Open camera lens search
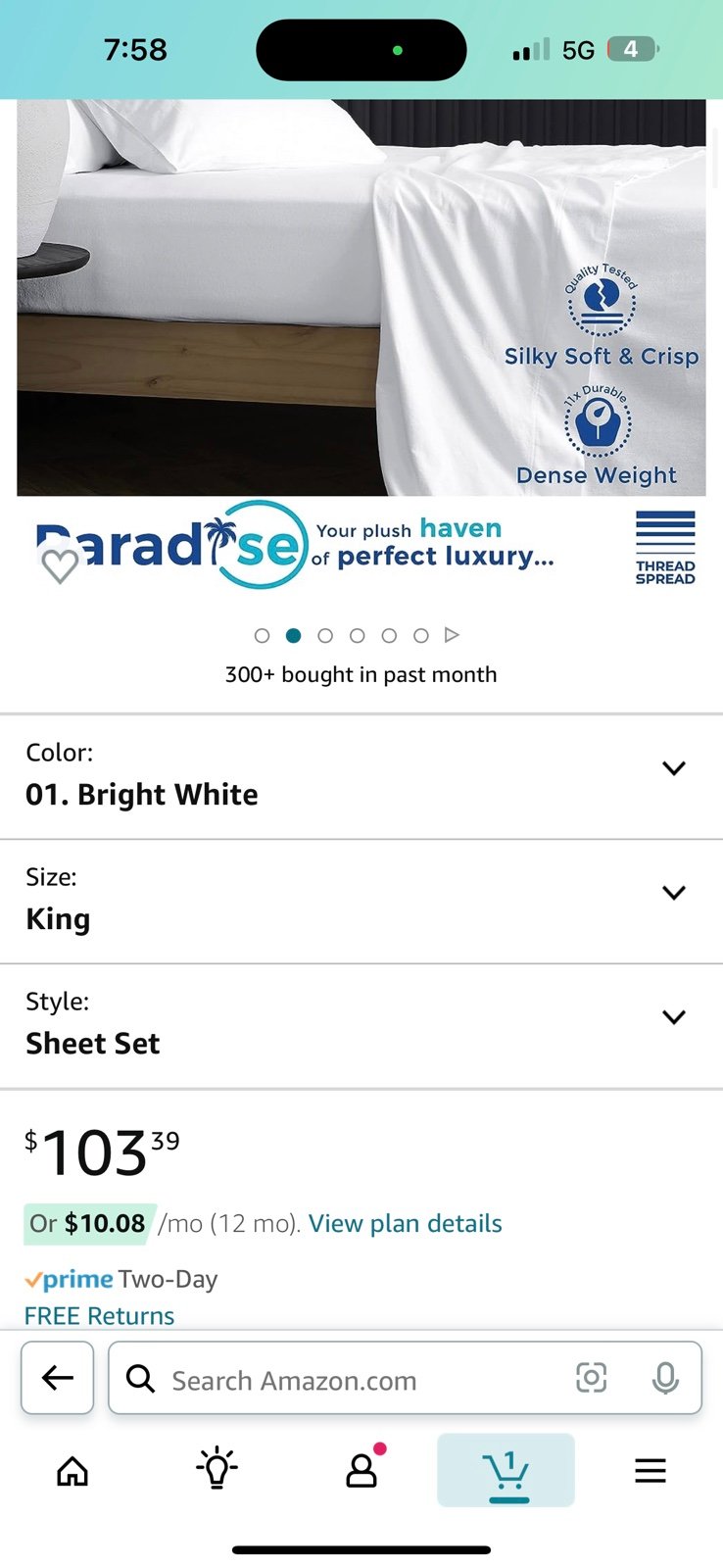 click(x=592, y=1378)
